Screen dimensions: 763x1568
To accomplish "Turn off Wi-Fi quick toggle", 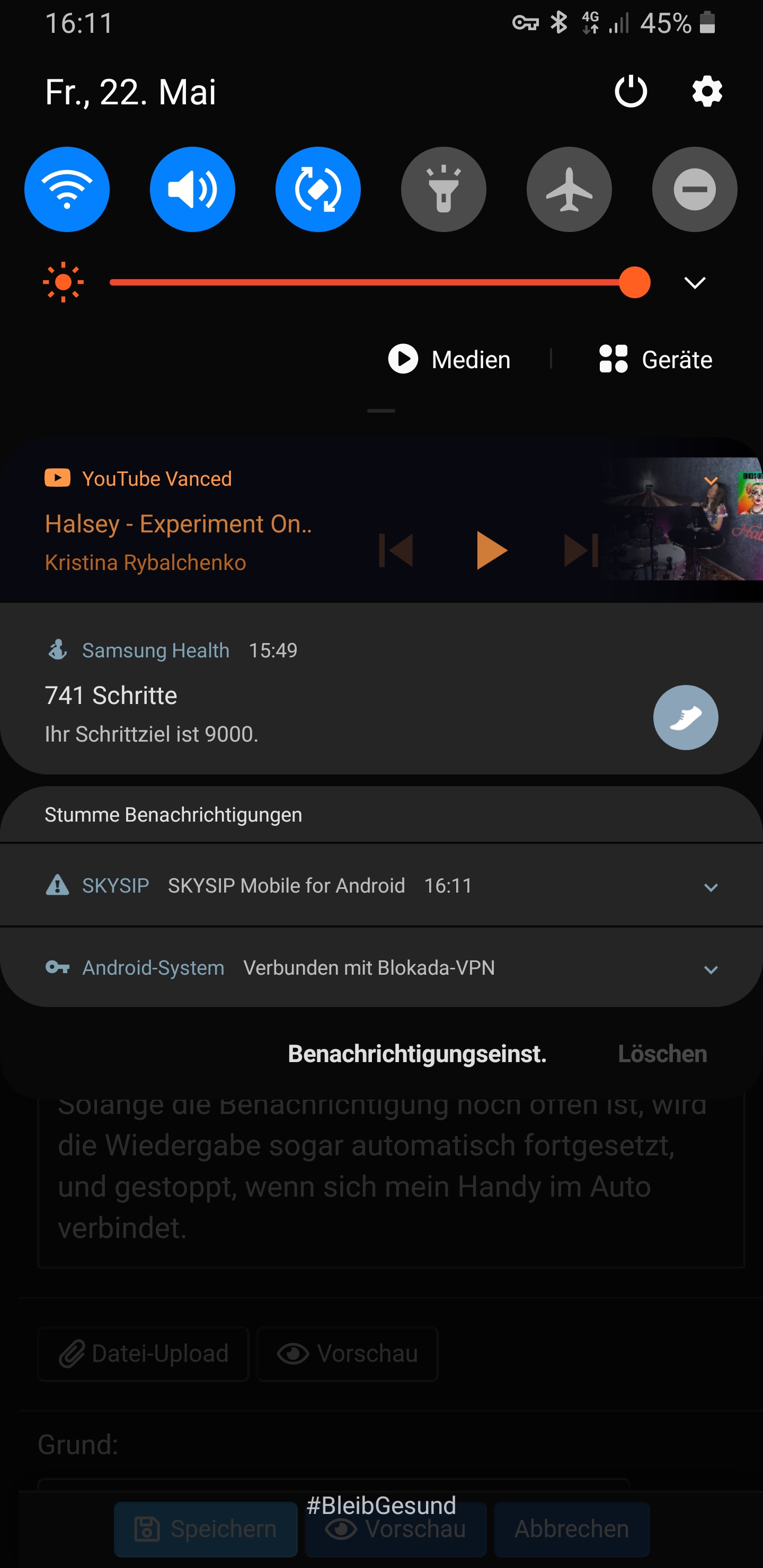I will coord(67,189).
